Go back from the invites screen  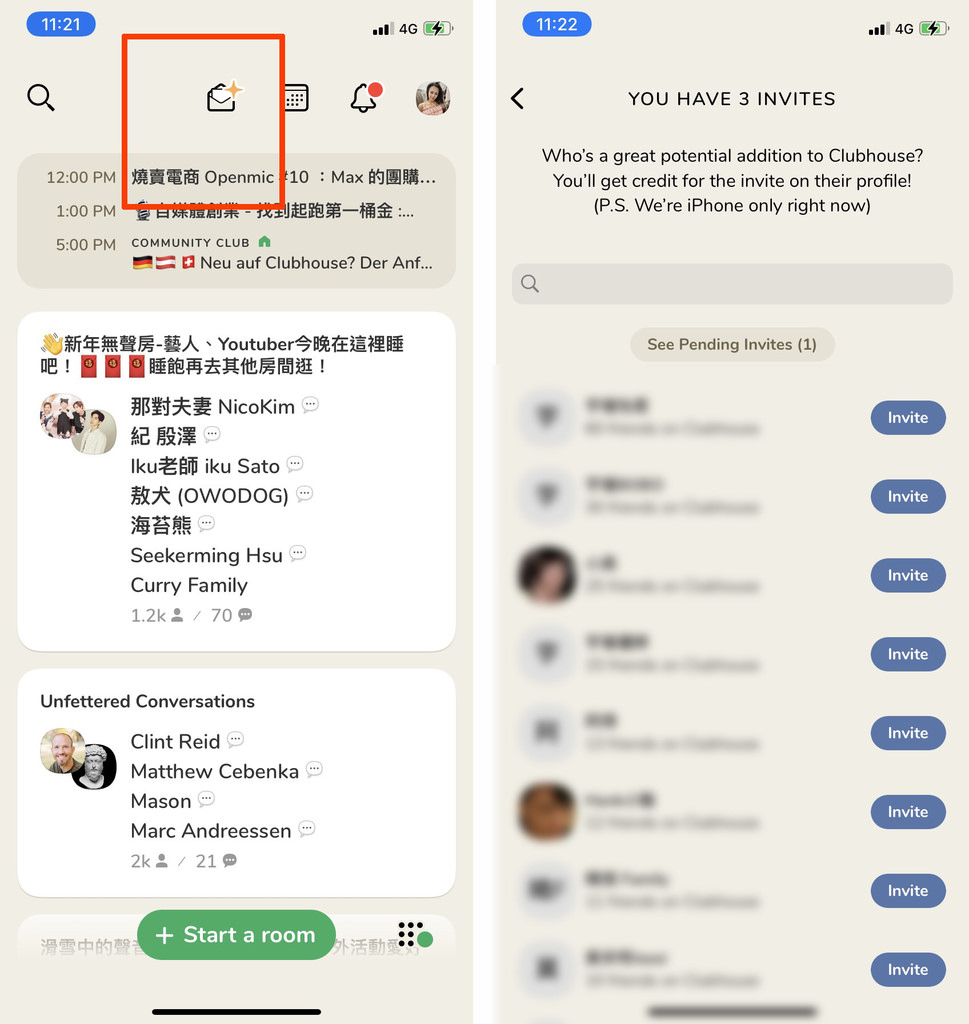click(x=517, y=98)
